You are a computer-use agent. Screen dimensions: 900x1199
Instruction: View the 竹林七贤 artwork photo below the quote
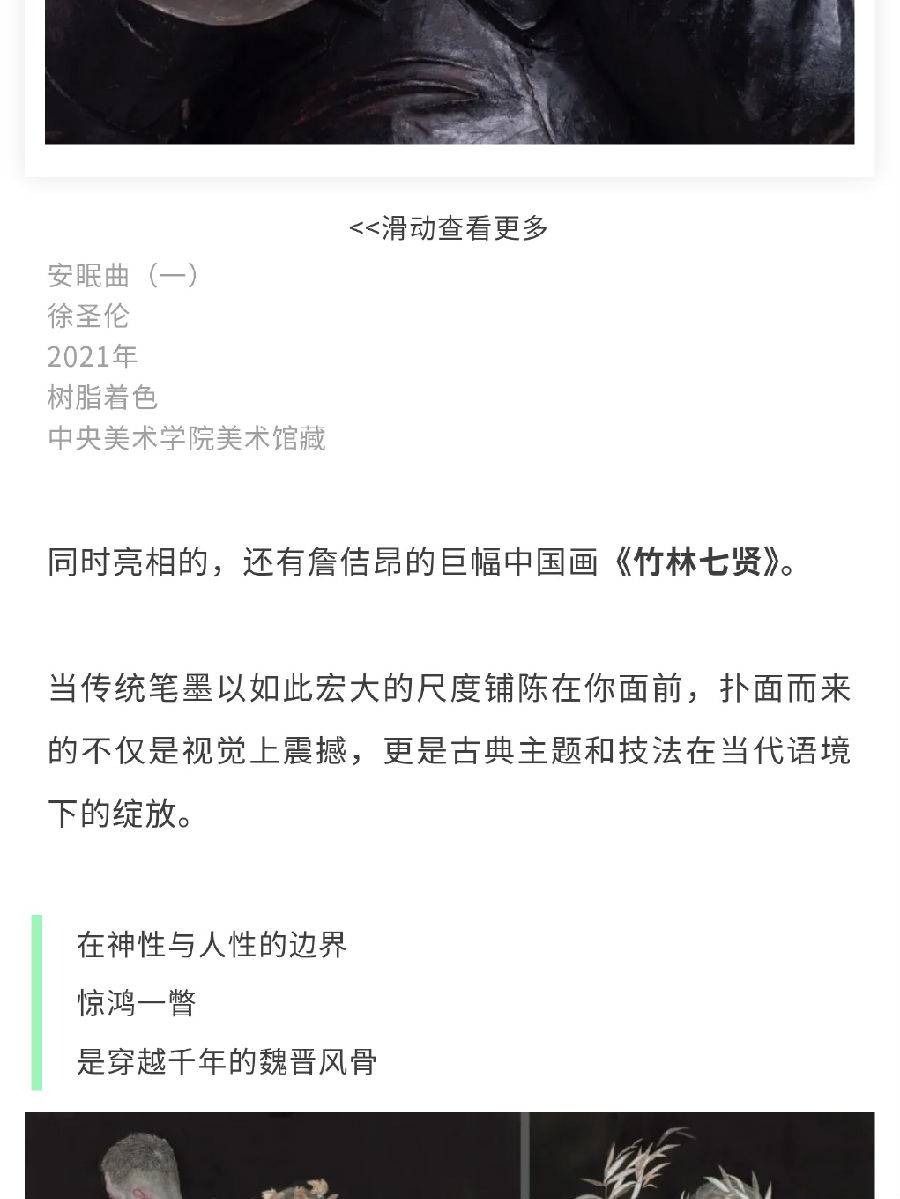pyautogui.click(x=449, y=1157)
